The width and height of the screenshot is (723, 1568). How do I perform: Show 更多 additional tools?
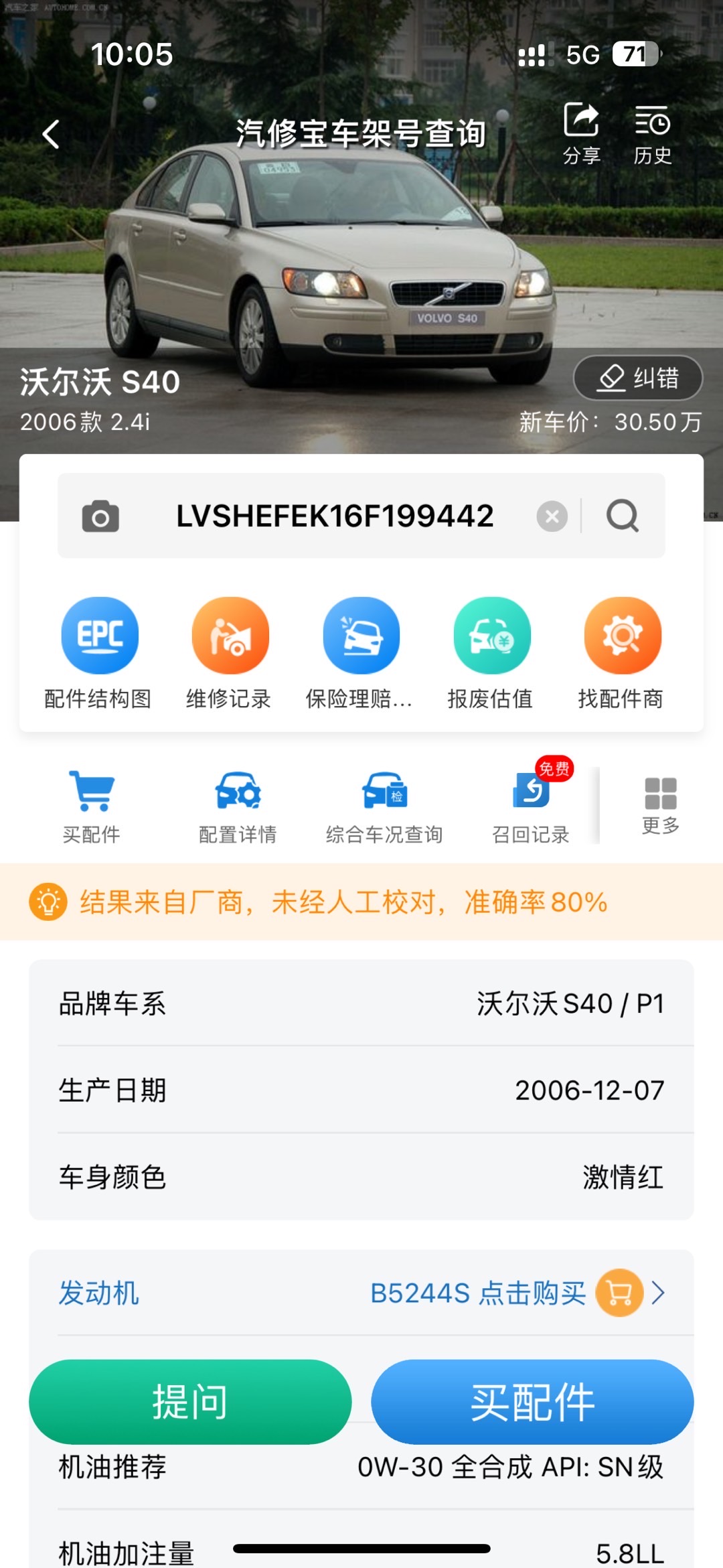pyautogui.click(x=661, y=805)
